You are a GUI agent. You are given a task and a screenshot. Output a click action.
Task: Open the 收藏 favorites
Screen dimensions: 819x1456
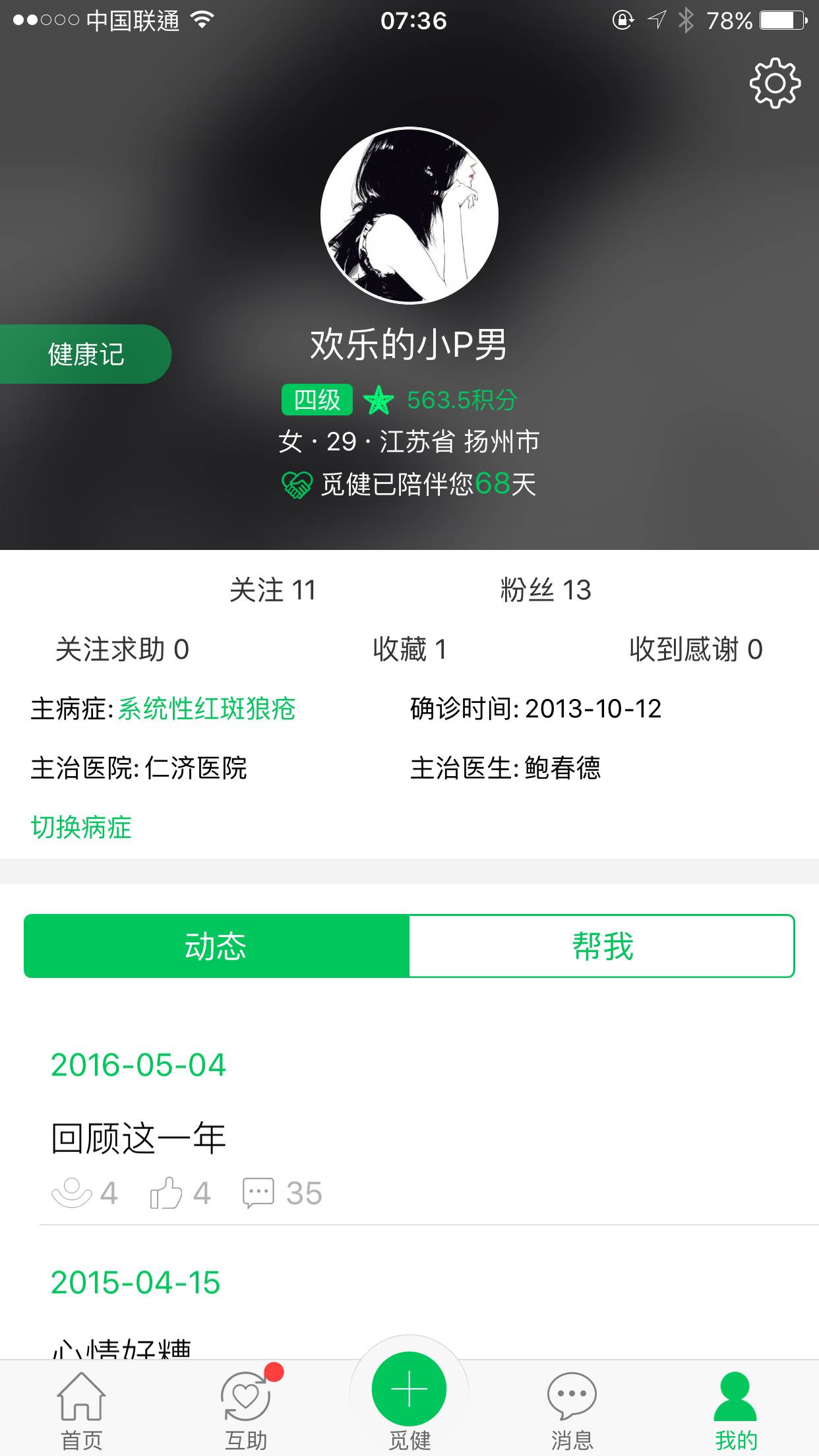(x=409, y=650)
